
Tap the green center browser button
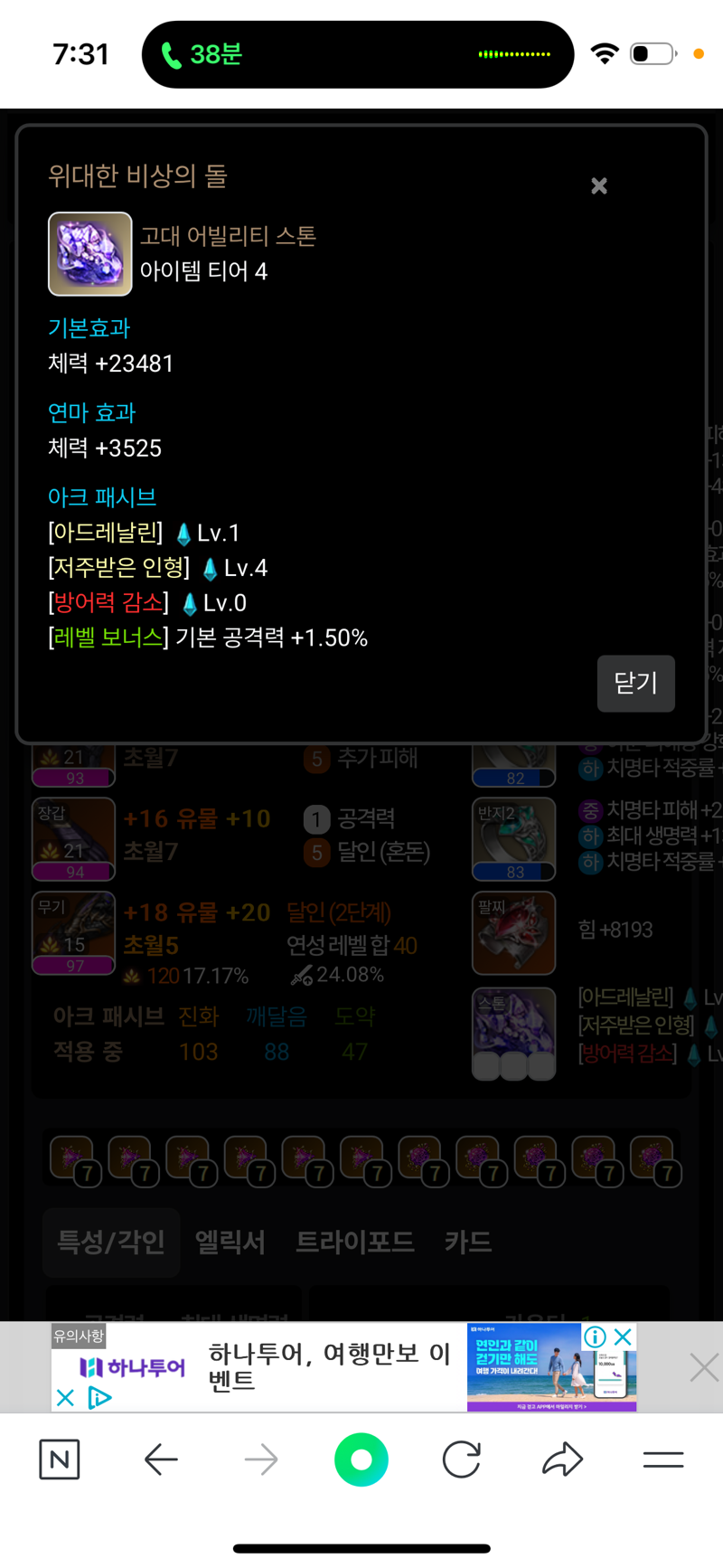coord(361,1459)
